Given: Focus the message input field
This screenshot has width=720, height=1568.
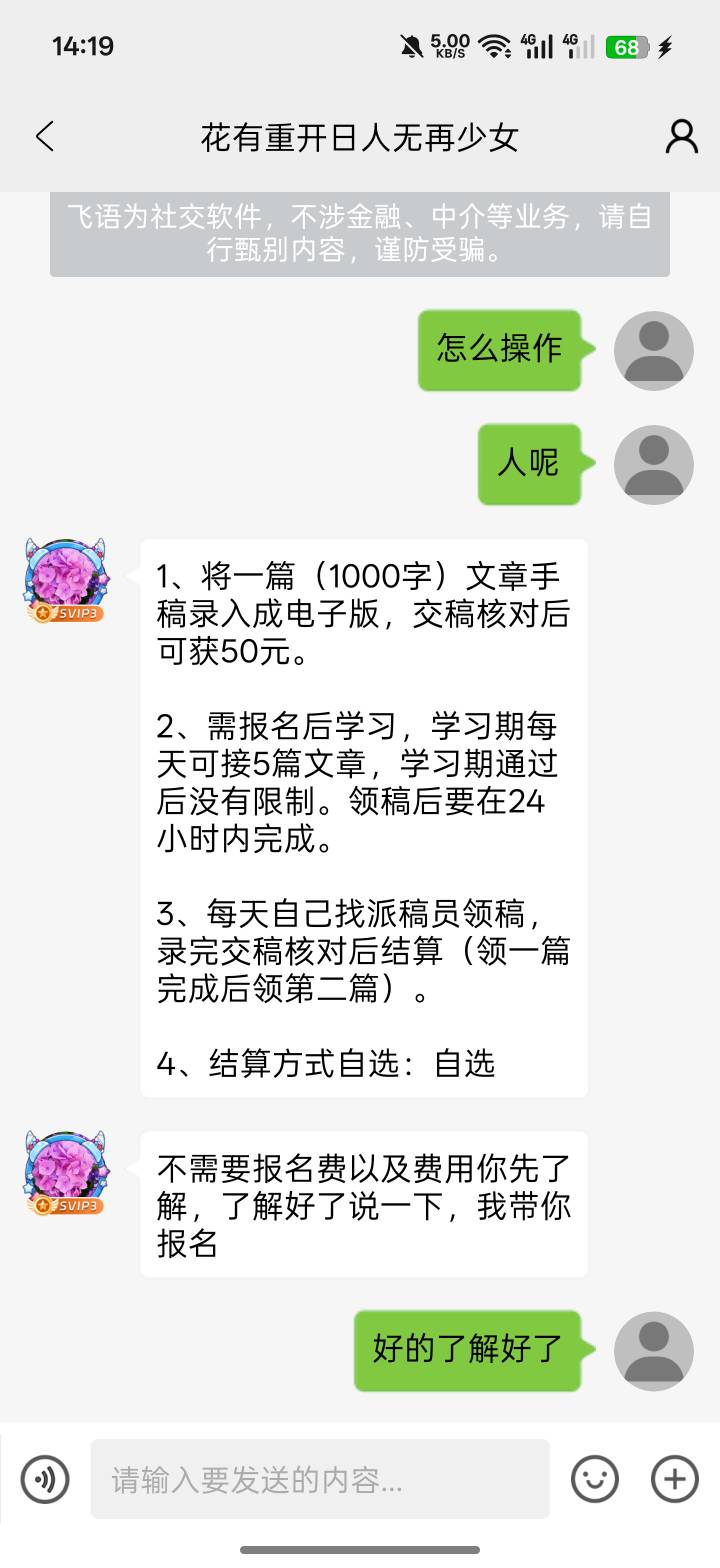Looking at the screenshot, I should [320, 1479].
